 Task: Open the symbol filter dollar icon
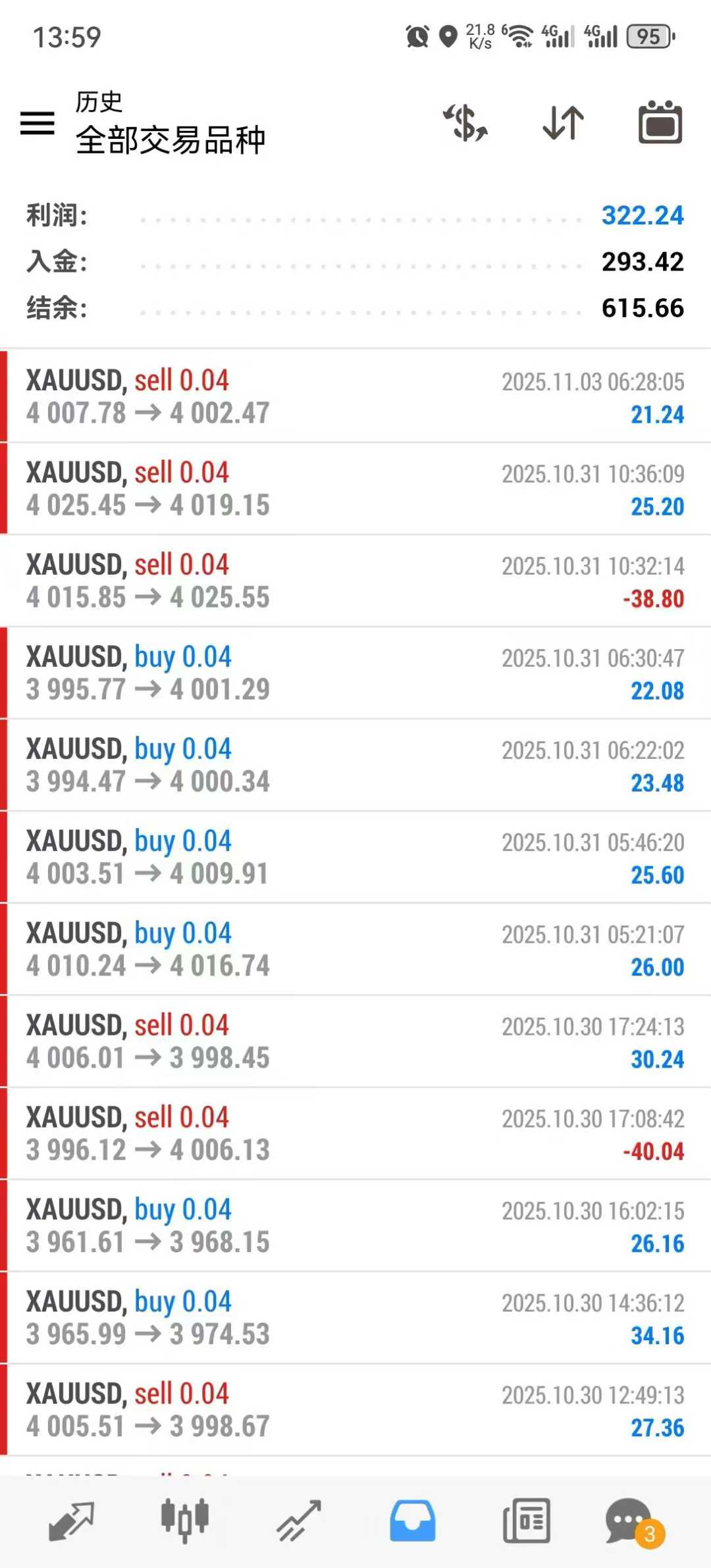click(x=465, y=122)
